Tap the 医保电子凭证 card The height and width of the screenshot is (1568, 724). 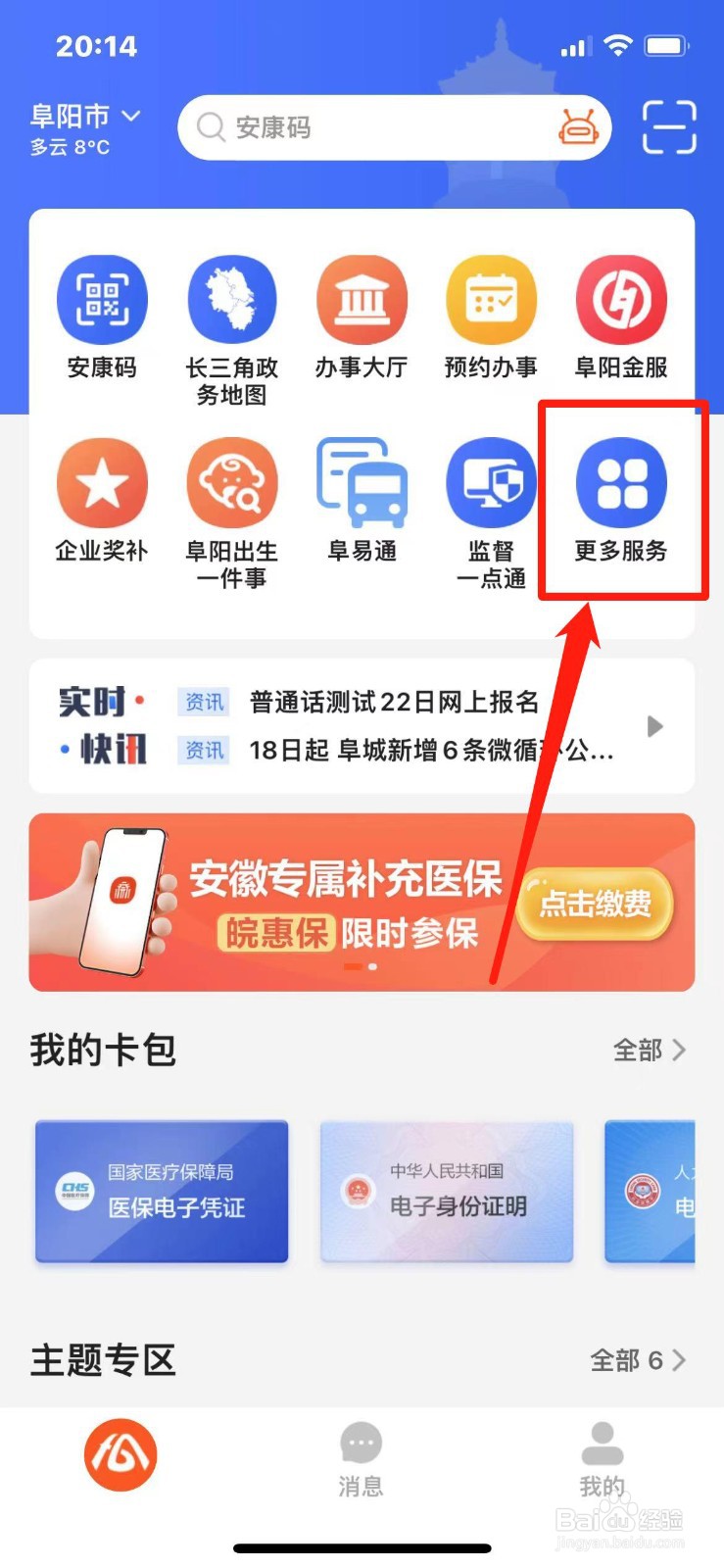pos(161,1191)
